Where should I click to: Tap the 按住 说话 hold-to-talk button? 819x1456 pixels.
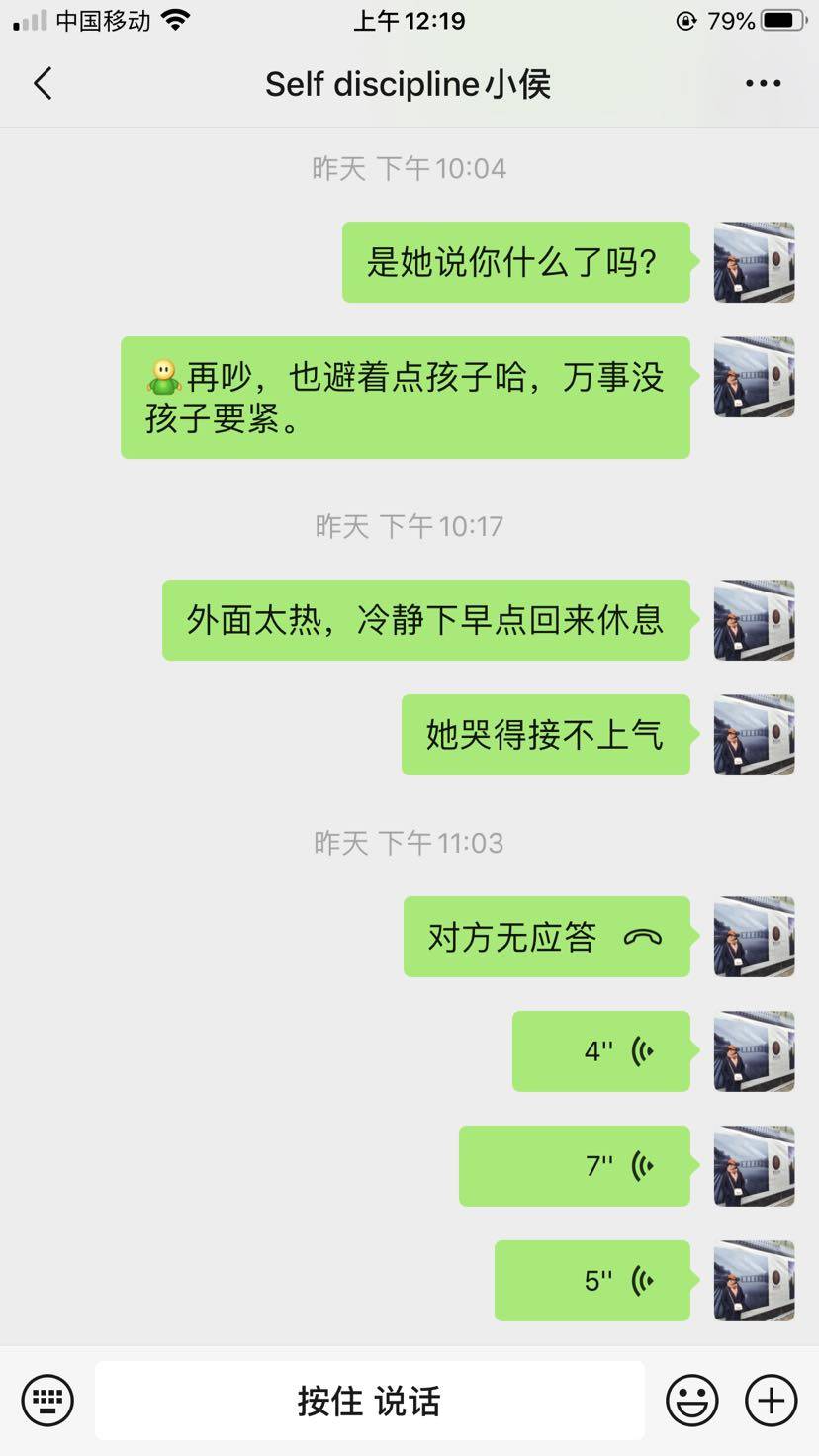coord(369,1401)
